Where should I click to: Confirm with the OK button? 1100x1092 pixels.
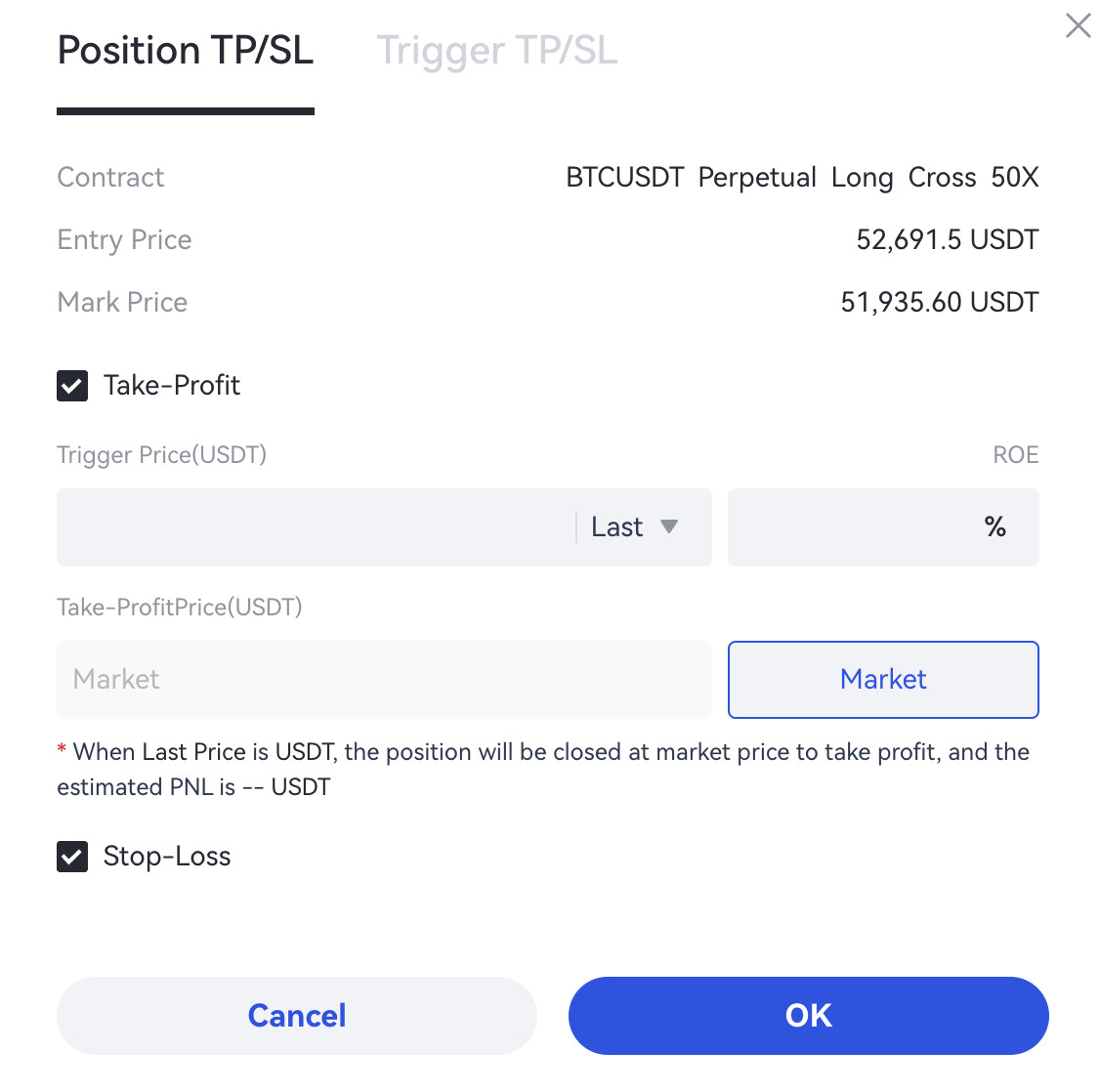808,1016
